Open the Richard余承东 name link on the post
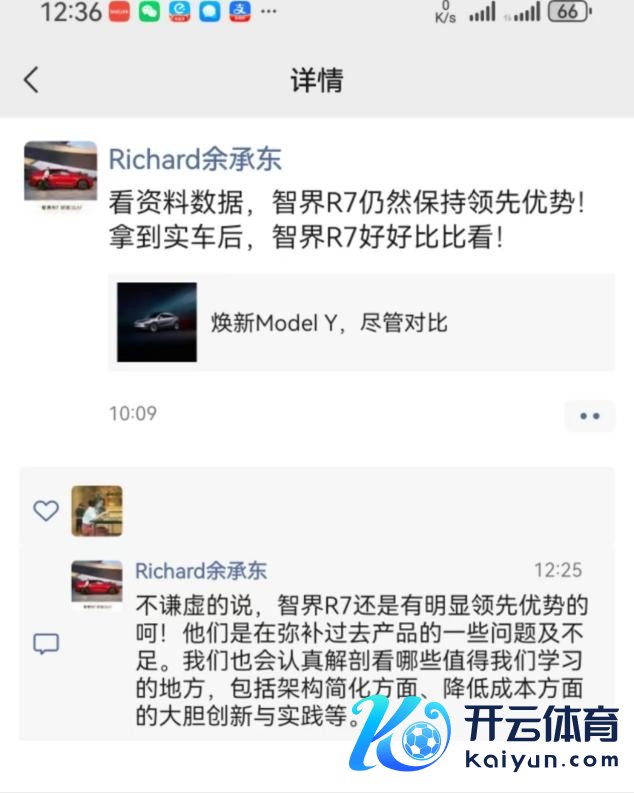634x793 pixels. (195, 159)
